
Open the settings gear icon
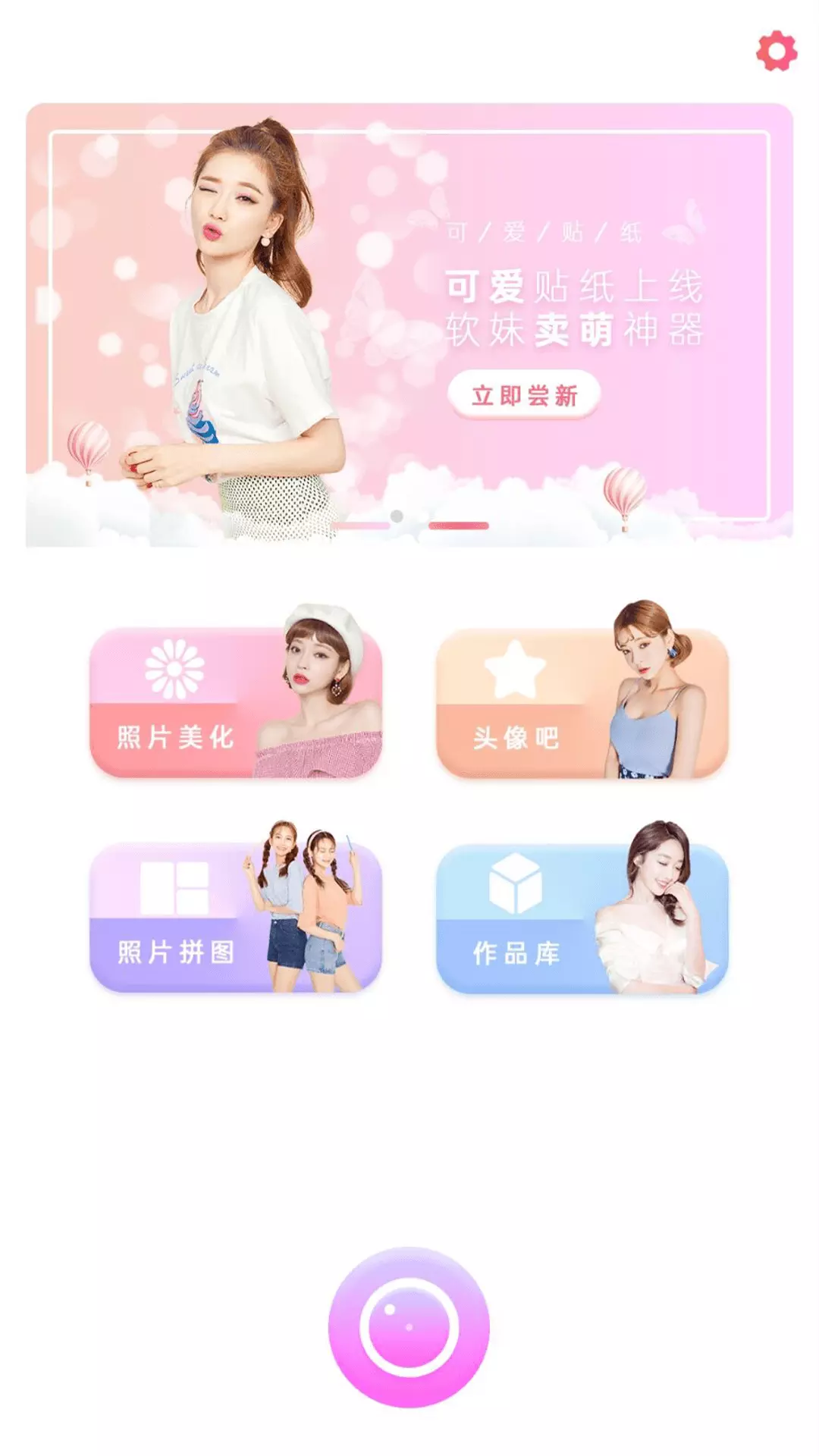(x=777, y=52)
